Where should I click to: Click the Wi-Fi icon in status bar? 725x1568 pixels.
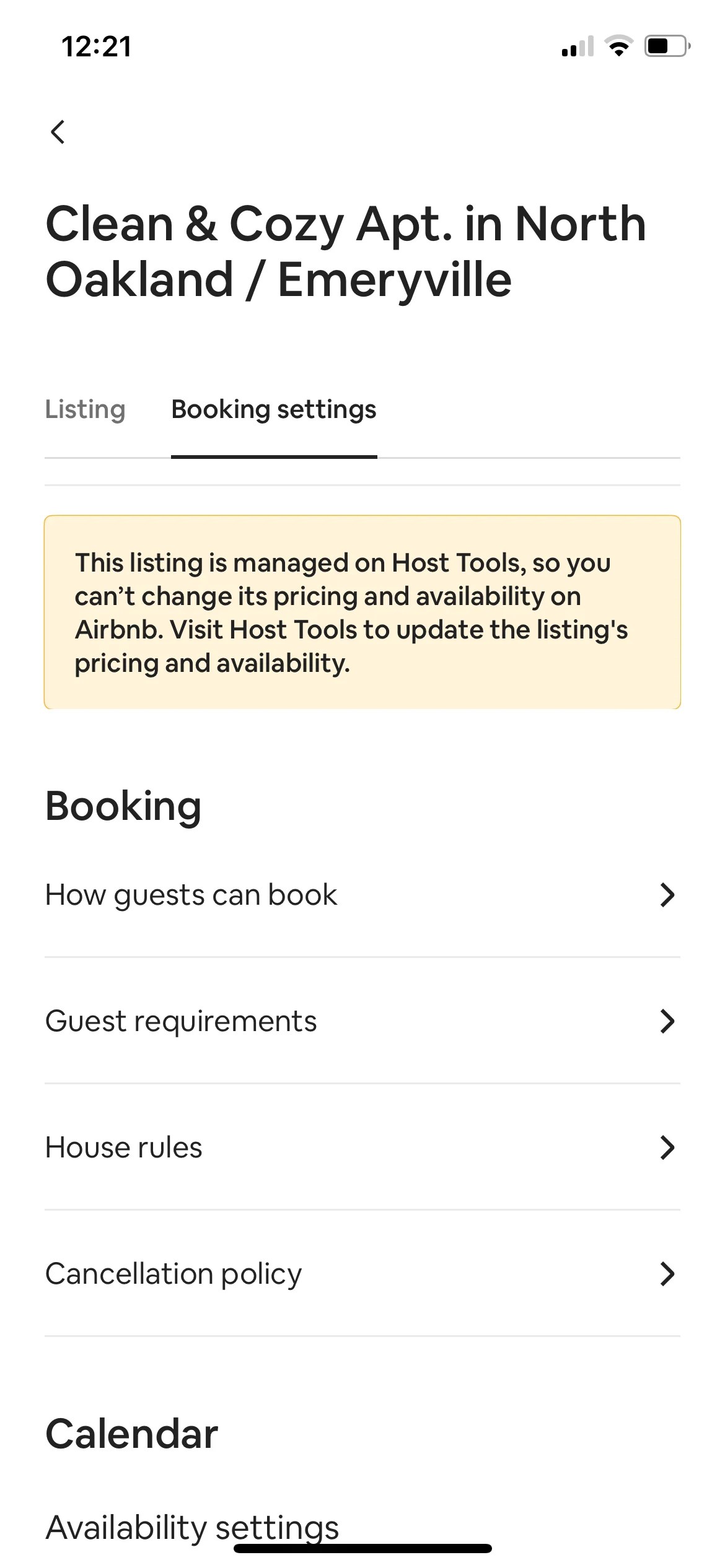(x=619, y=45)
